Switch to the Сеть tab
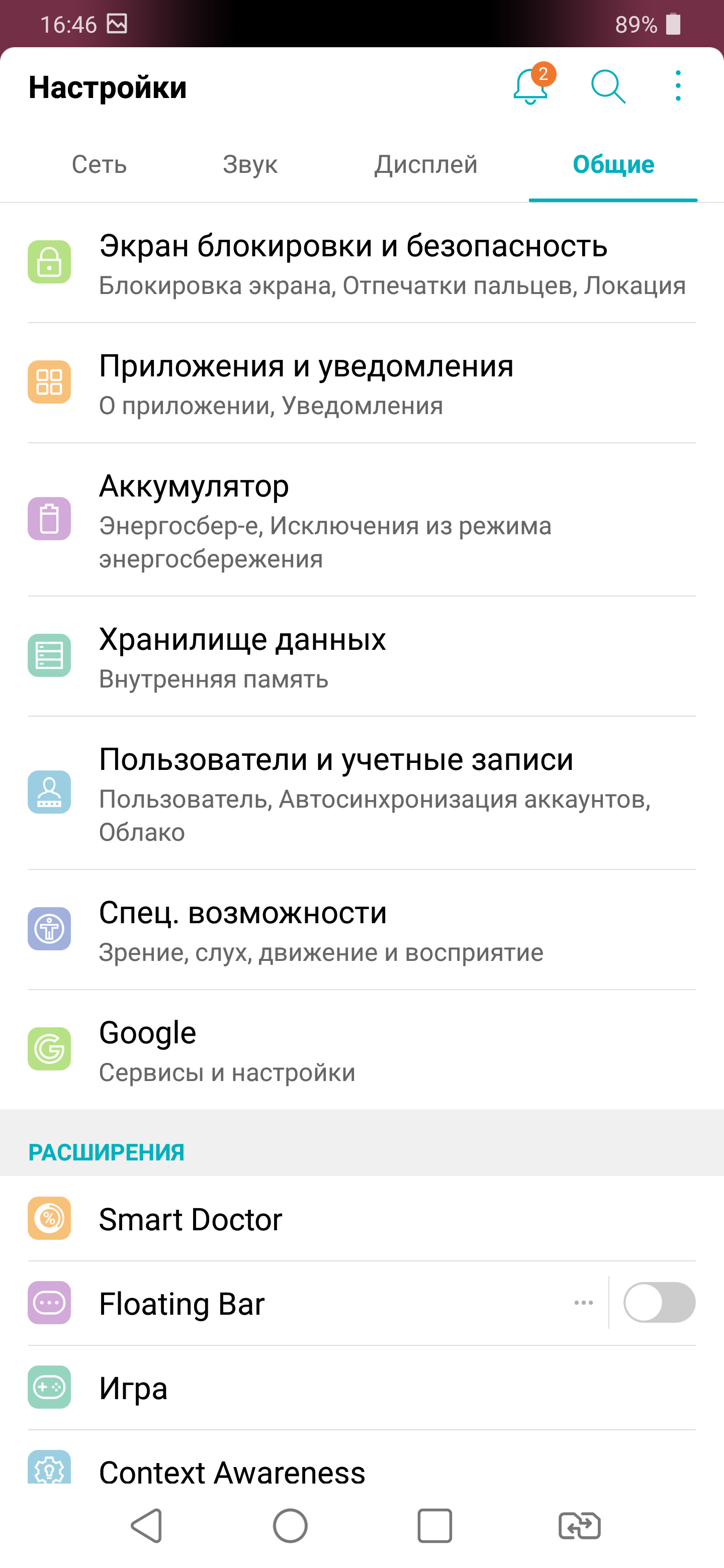The height and width of the screenshot is (1568, 724). [x=99, y=164]
